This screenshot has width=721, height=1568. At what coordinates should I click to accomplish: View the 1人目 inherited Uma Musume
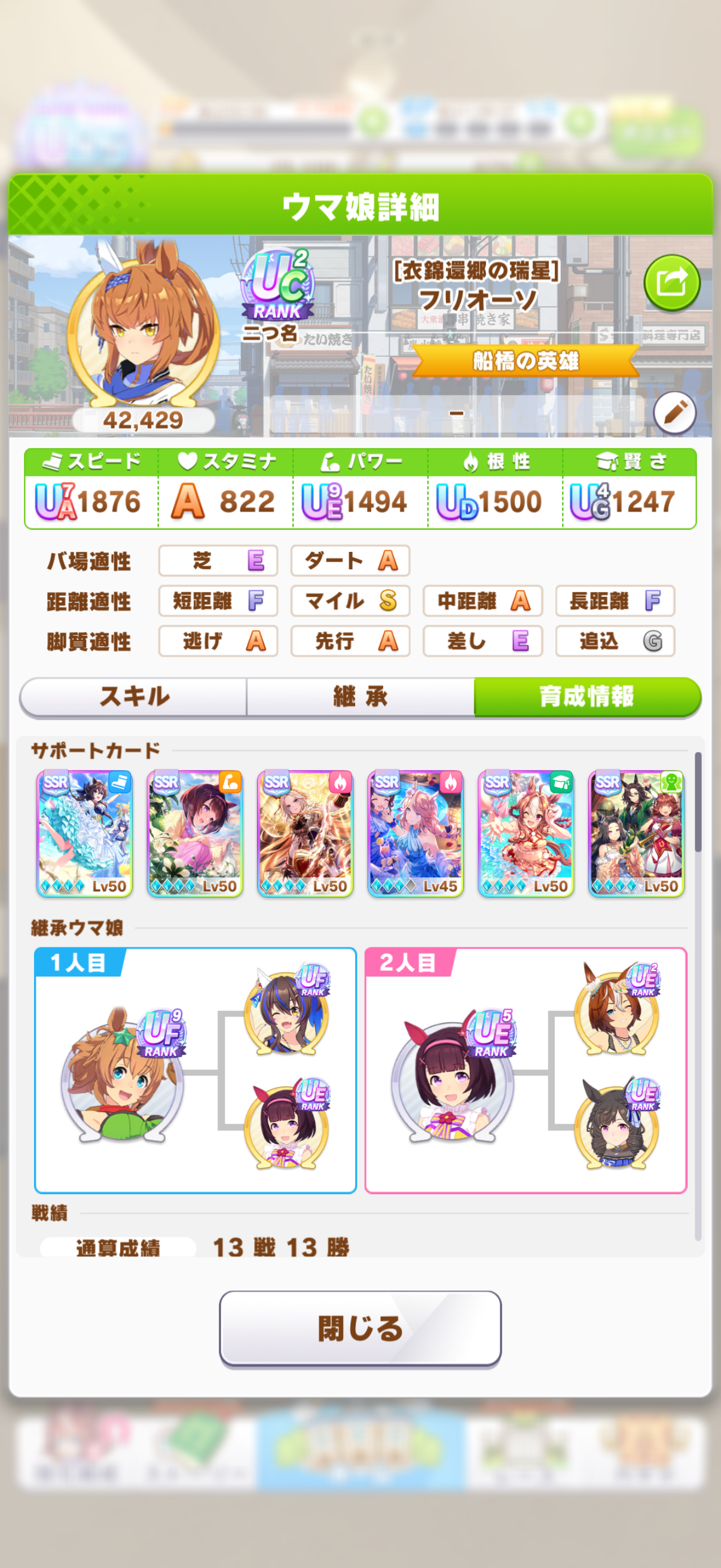coord(122,1075)
